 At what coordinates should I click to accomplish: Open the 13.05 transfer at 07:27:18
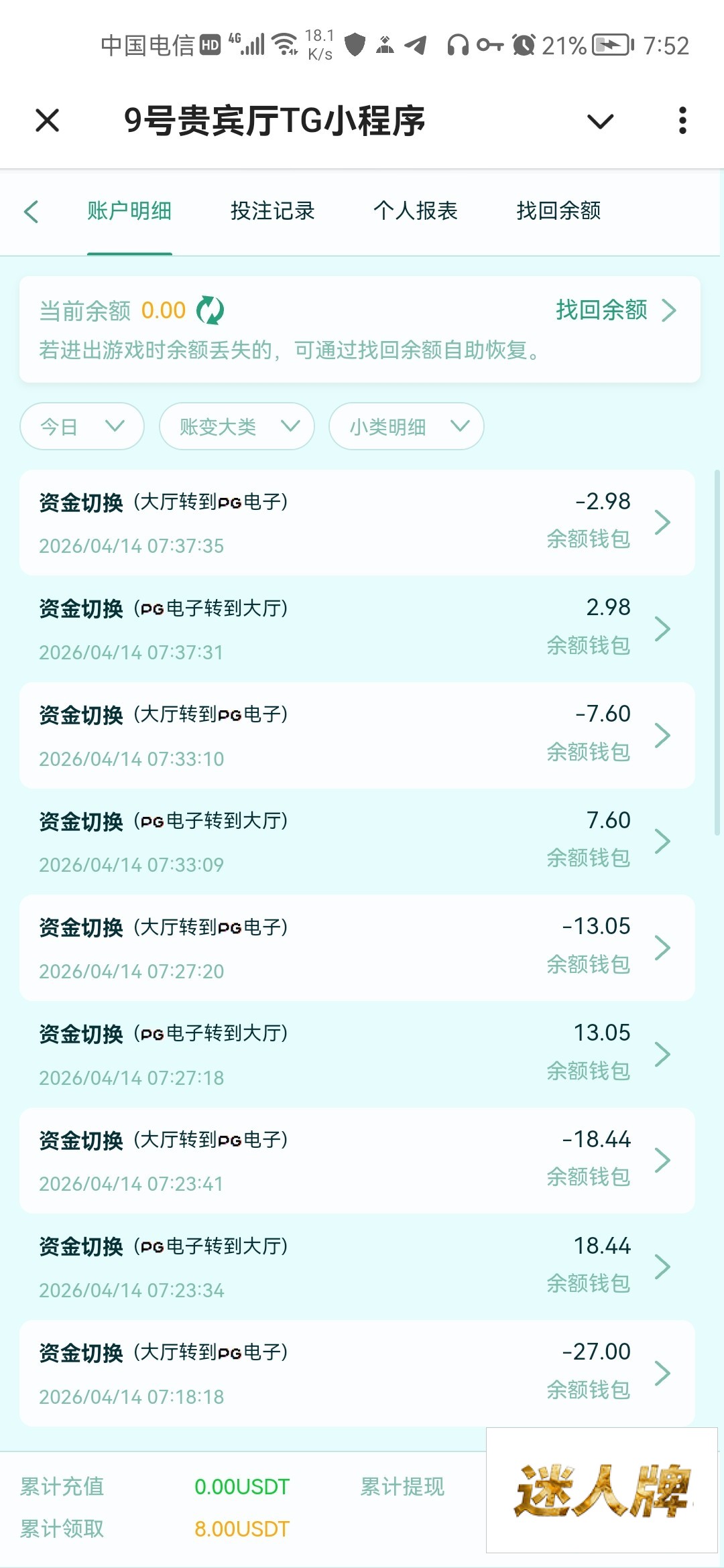[x=357, y=1054]
